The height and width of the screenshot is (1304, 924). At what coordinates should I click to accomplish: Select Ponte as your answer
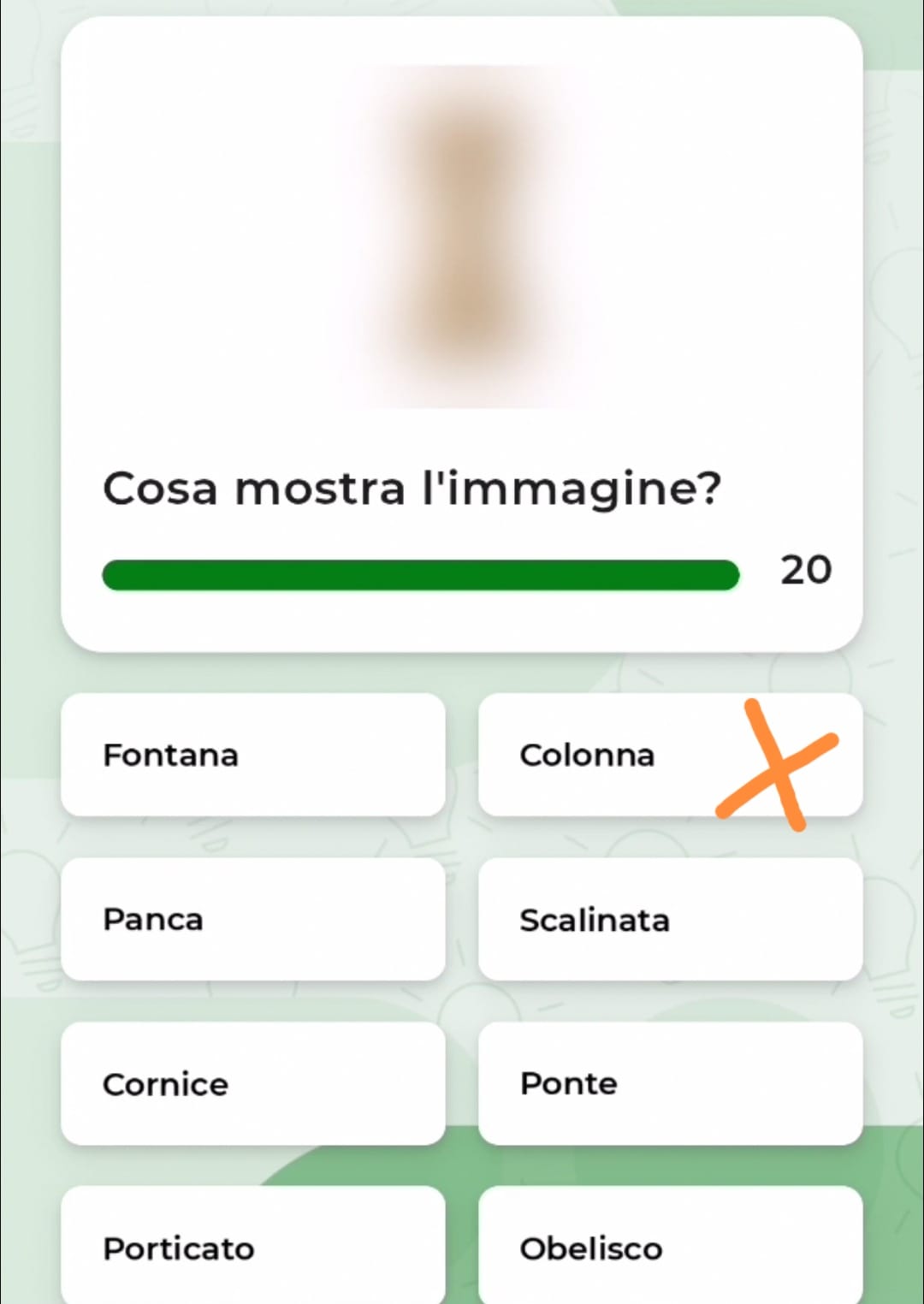click(x=670, y=1083)
